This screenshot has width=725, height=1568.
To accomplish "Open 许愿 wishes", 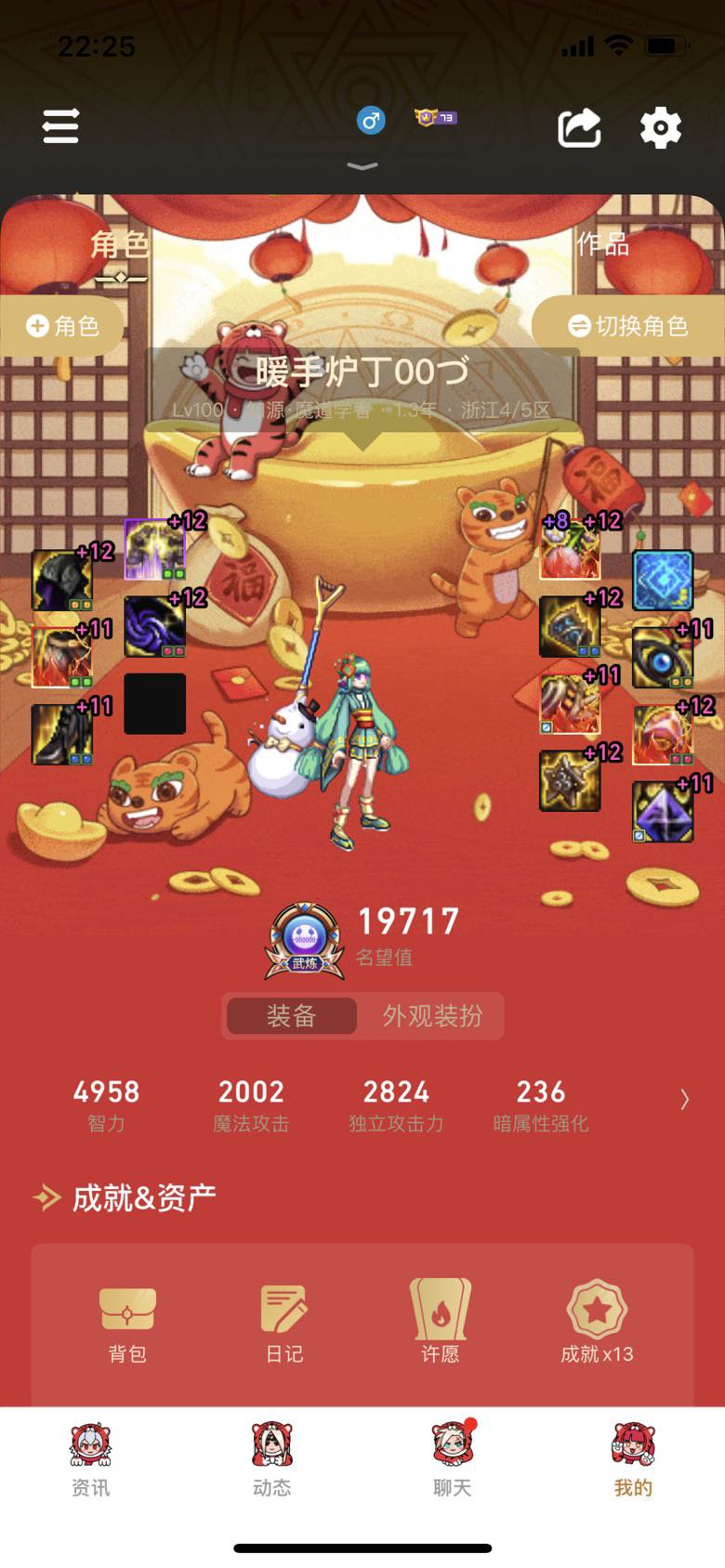I will click(x=441, y=1323).
